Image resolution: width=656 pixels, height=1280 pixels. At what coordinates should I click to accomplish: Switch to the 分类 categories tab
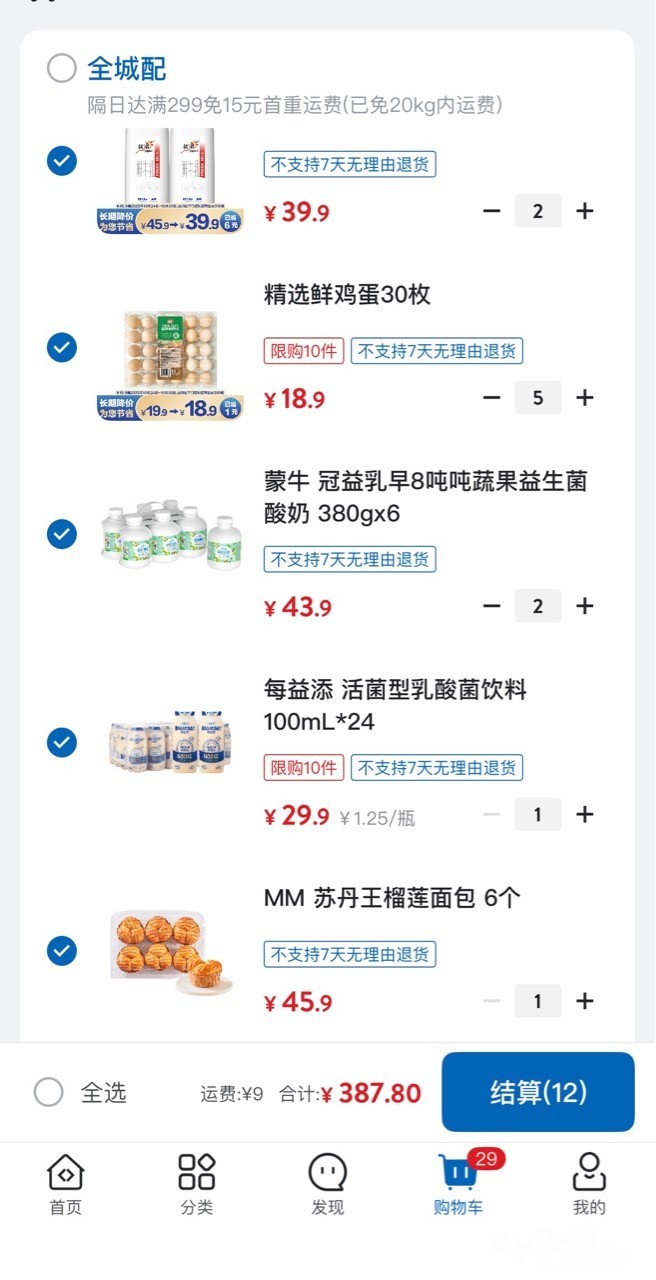pos(196,1184)
